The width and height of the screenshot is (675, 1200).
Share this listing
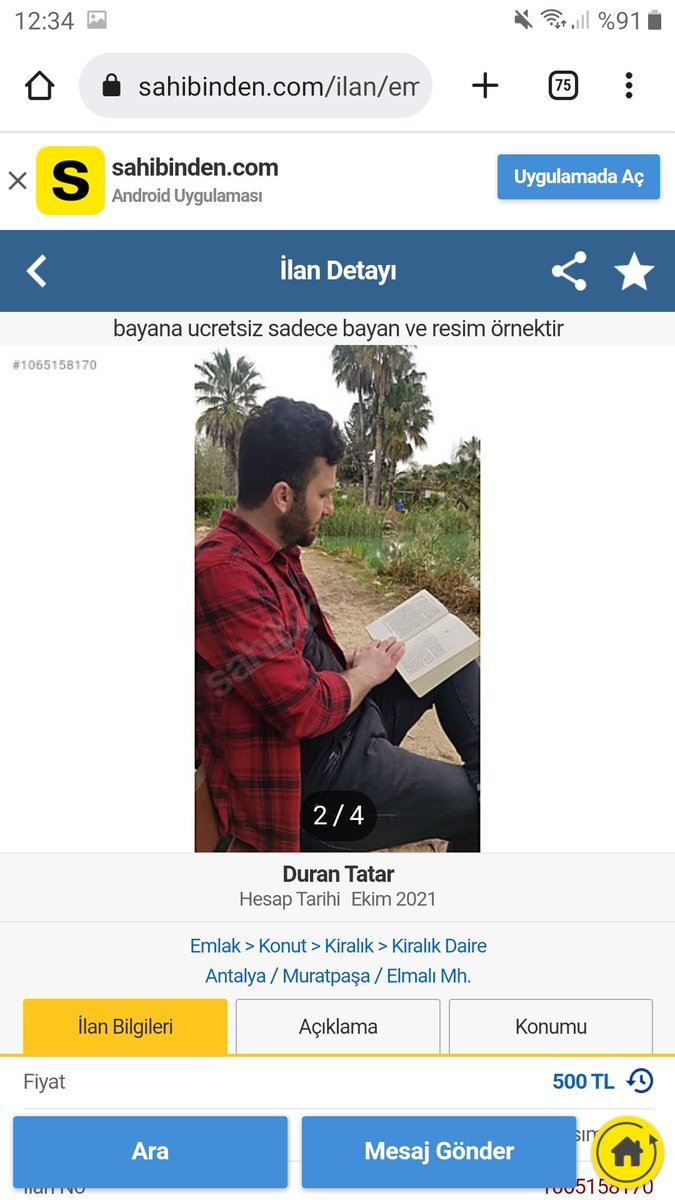[569, 271]
